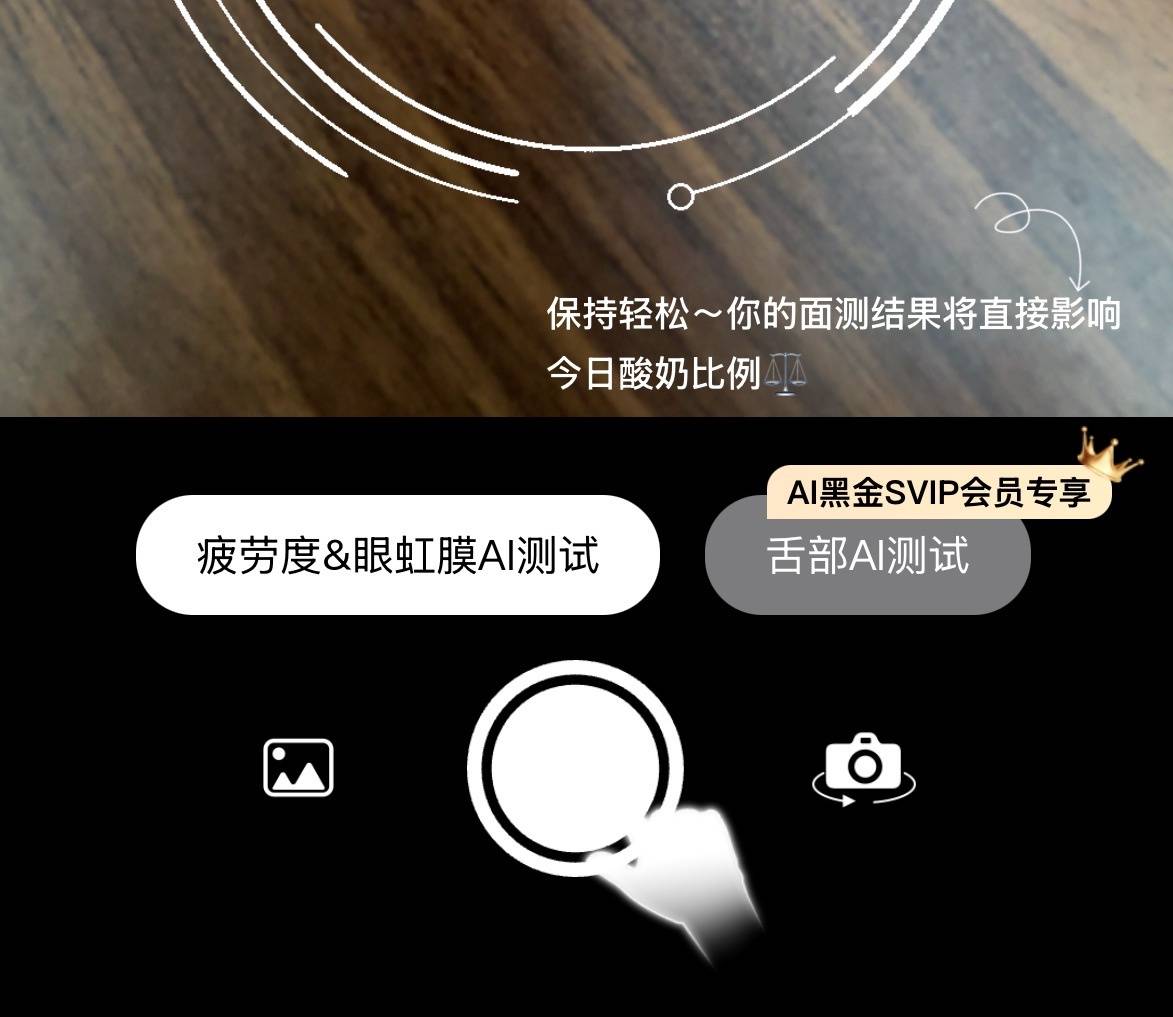Open the photo gallery icon

(298, 768)
